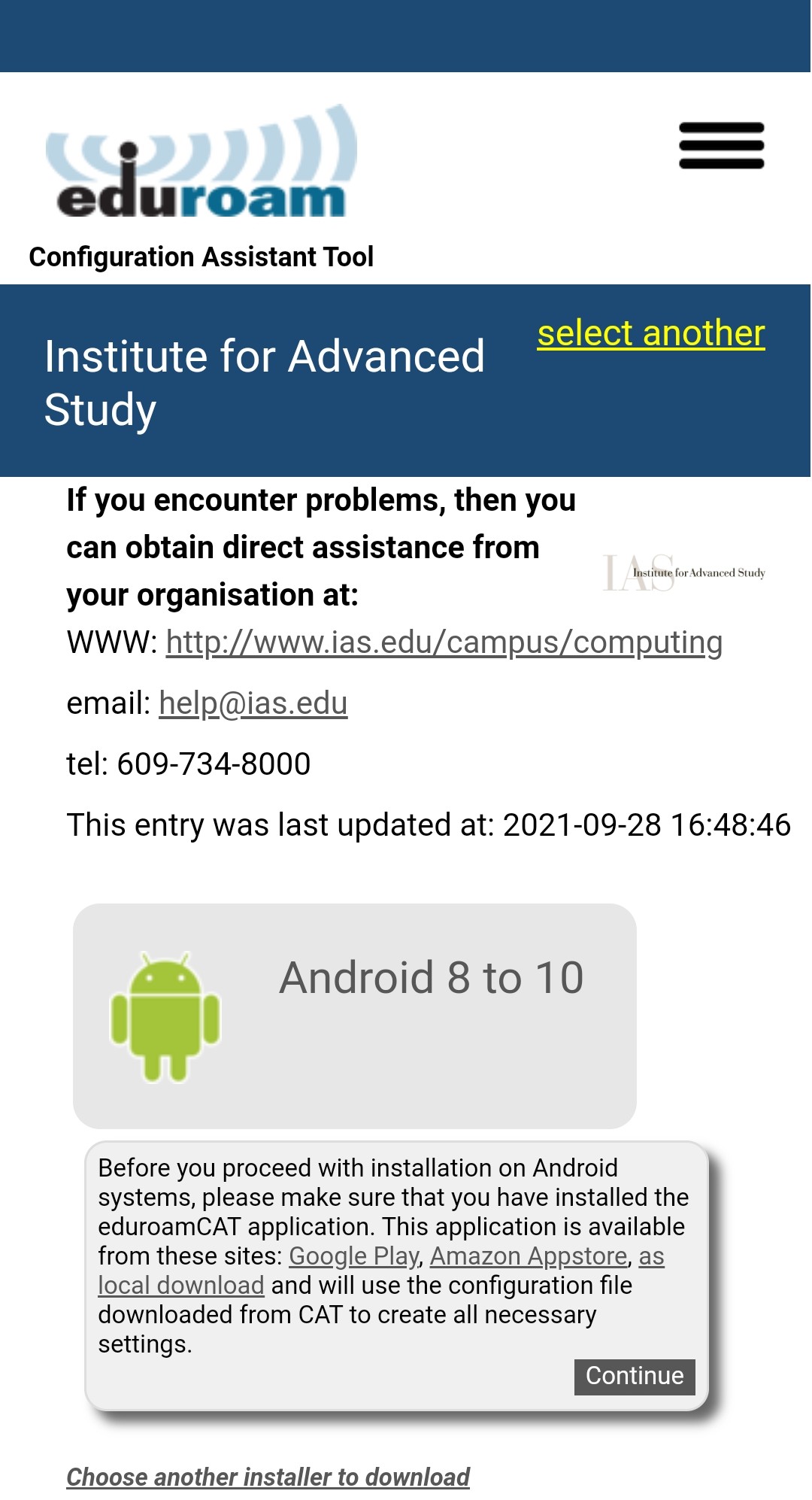The height and width of the screenshot is (1500, 812).
Task: Open the Google Play link
Action: pos(353,1256)
